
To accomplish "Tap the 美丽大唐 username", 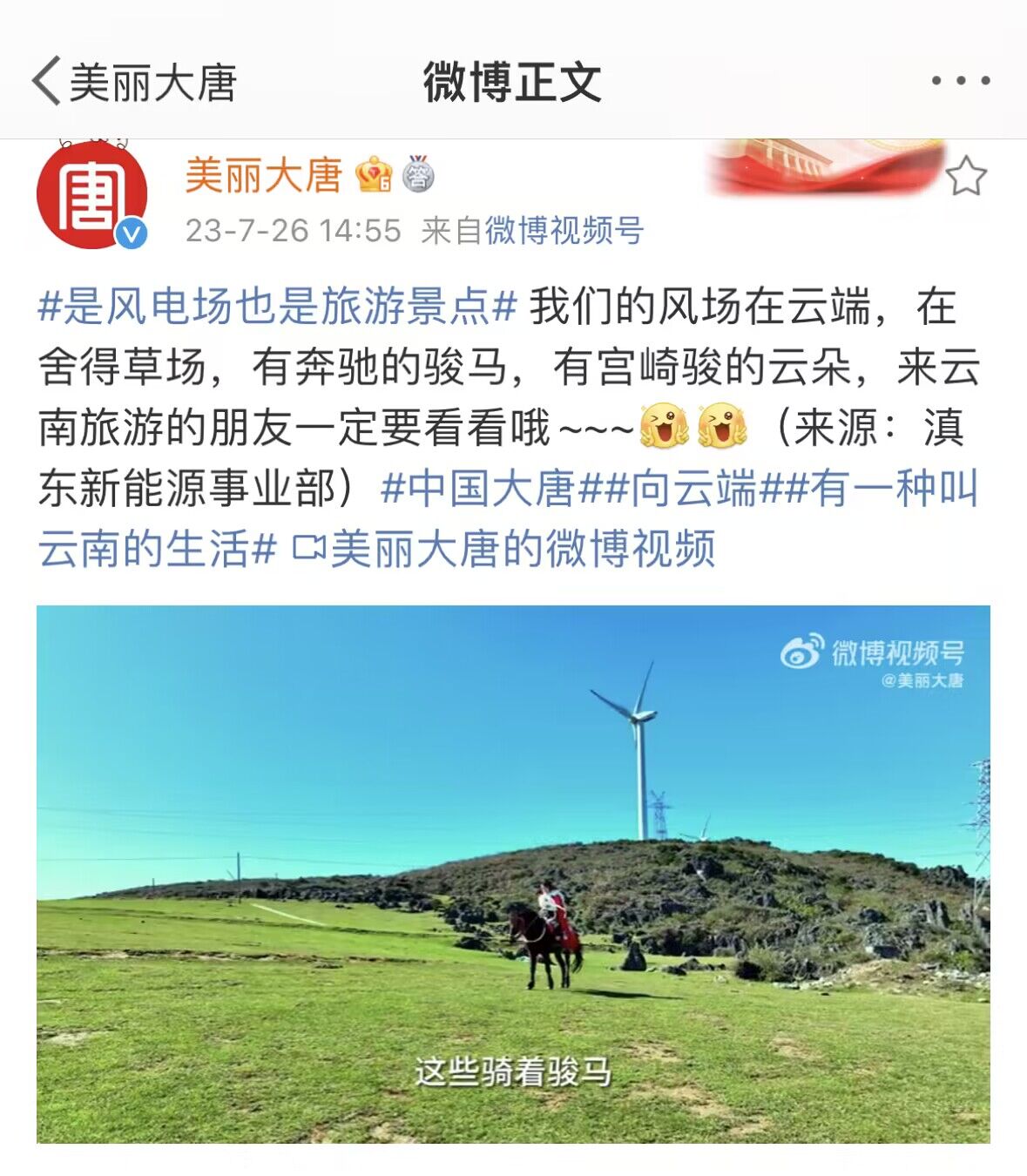I will 263,175.
